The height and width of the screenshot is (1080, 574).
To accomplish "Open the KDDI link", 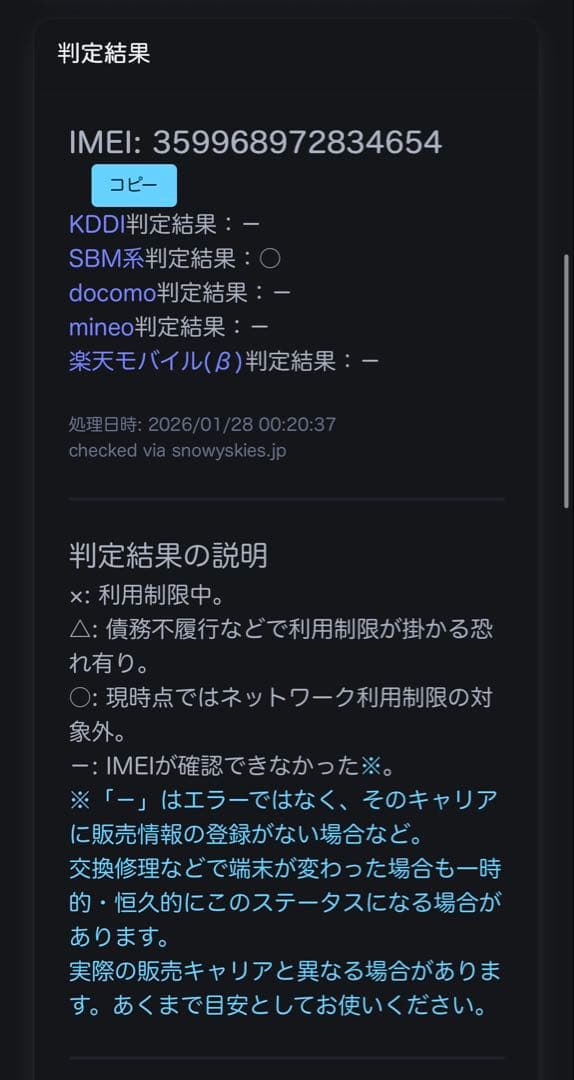I will (97, 223).
